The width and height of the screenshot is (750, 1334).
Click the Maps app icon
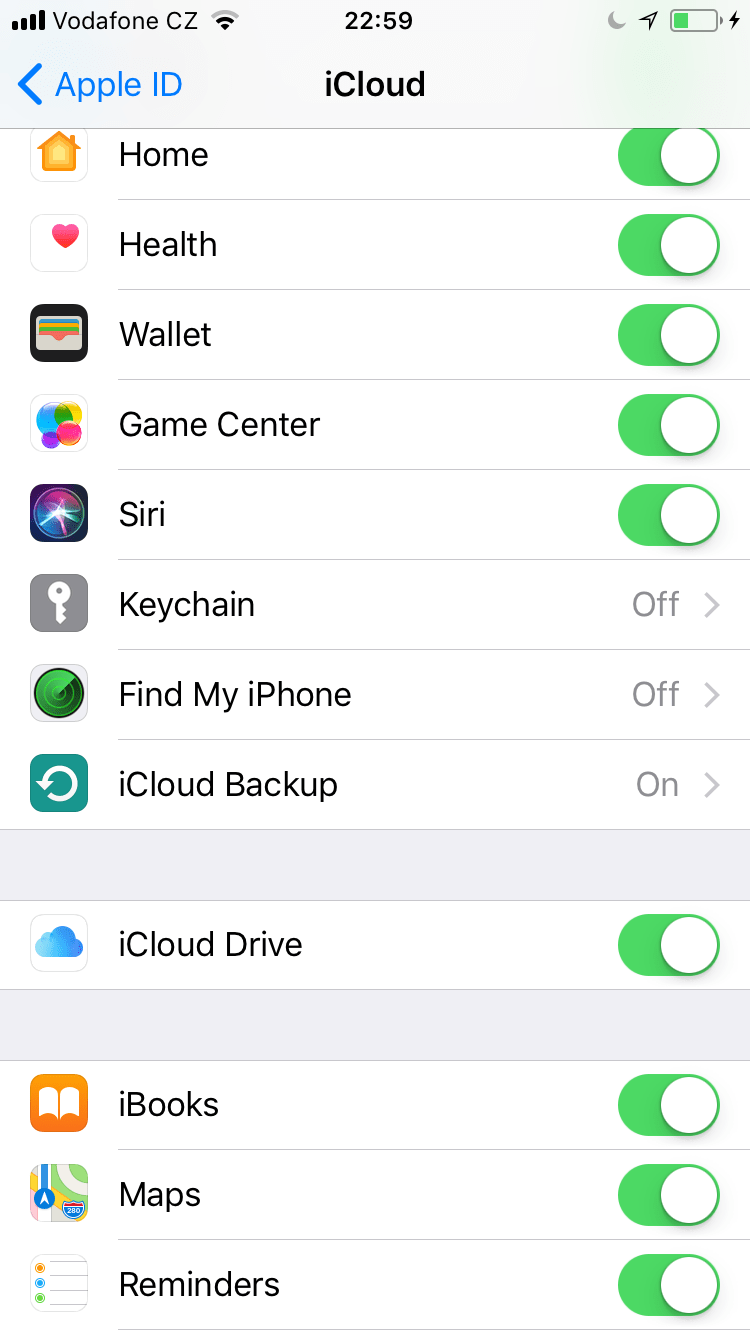coord(57,1194)
